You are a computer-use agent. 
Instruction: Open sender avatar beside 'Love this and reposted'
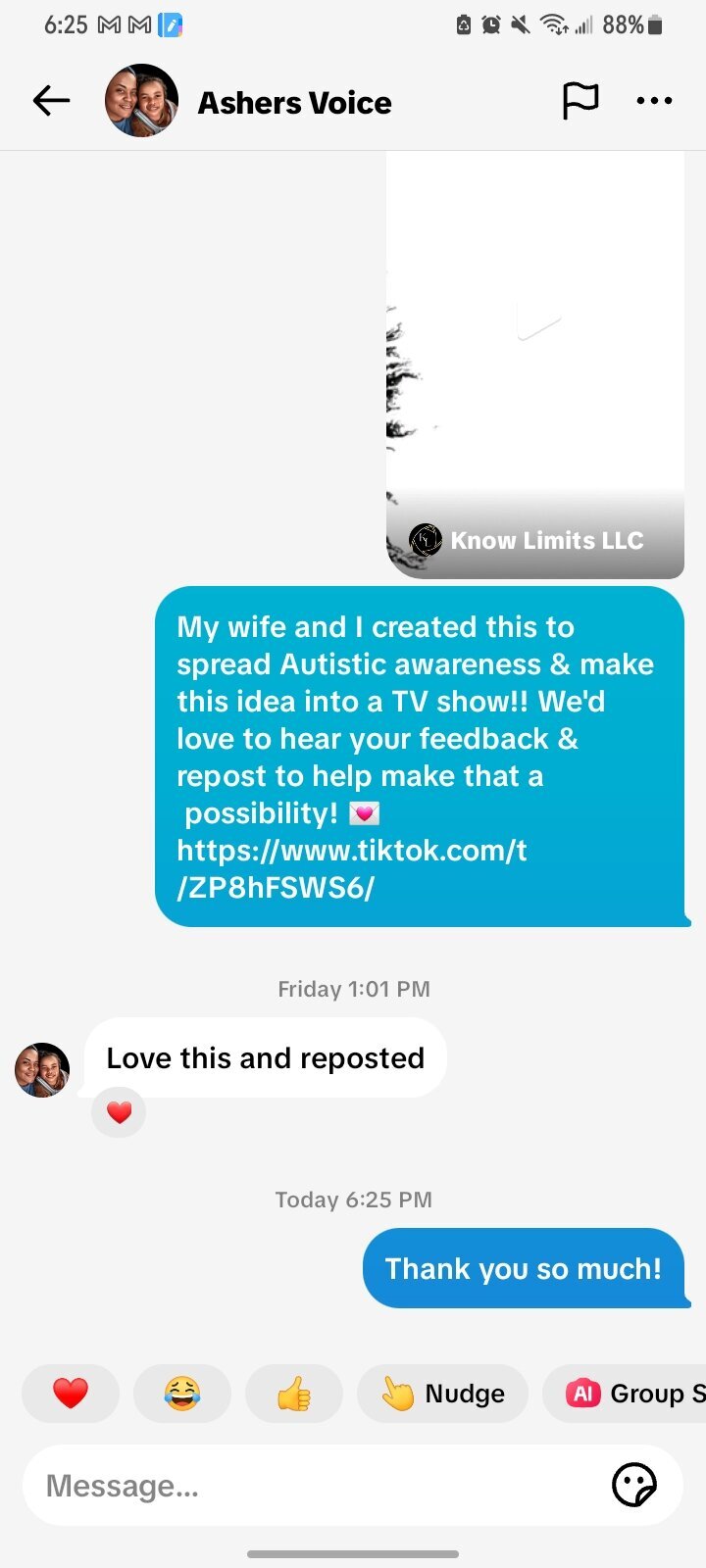42,1069
